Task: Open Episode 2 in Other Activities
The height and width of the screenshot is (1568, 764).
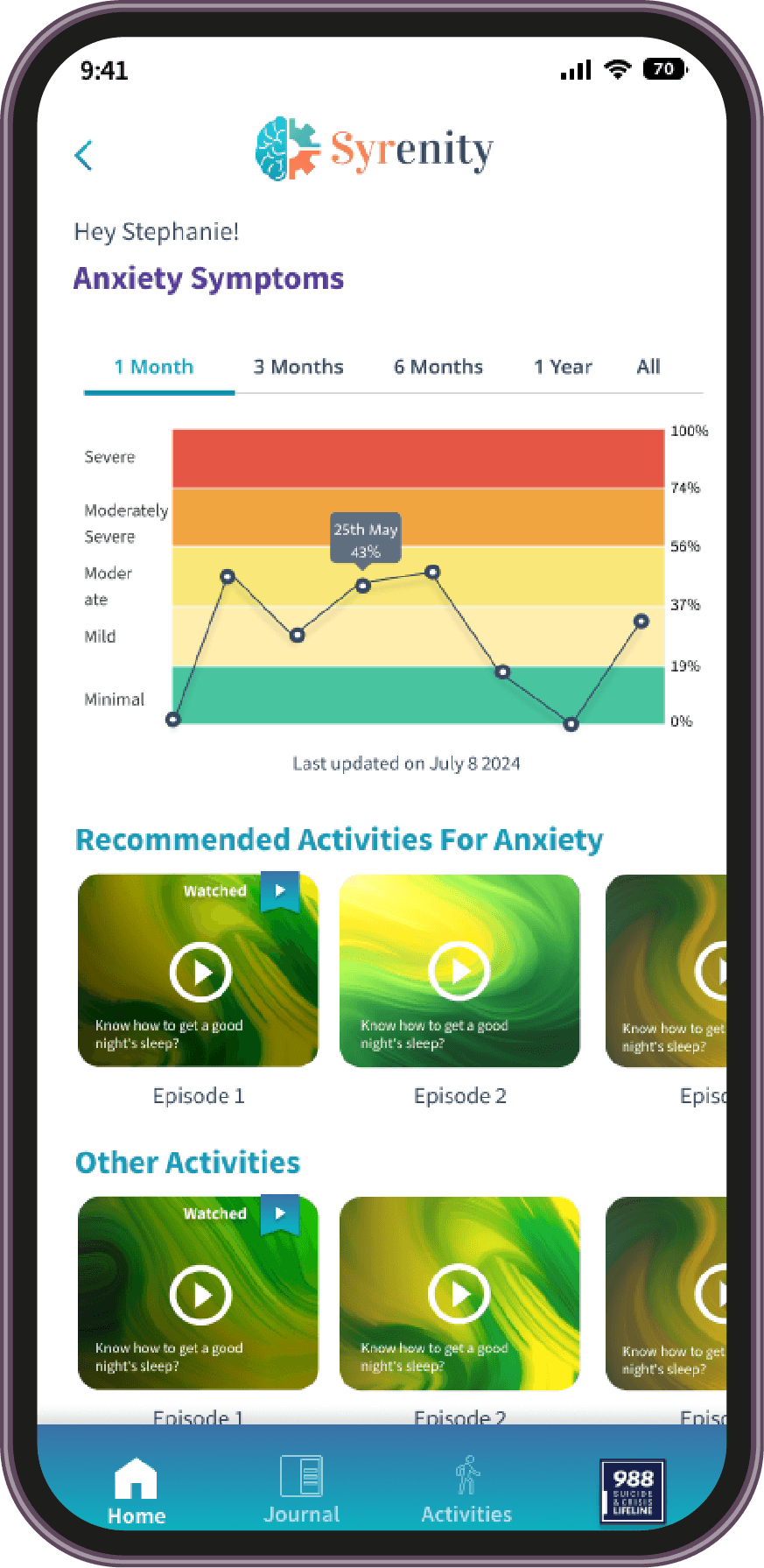Action: click(459, 1294)
